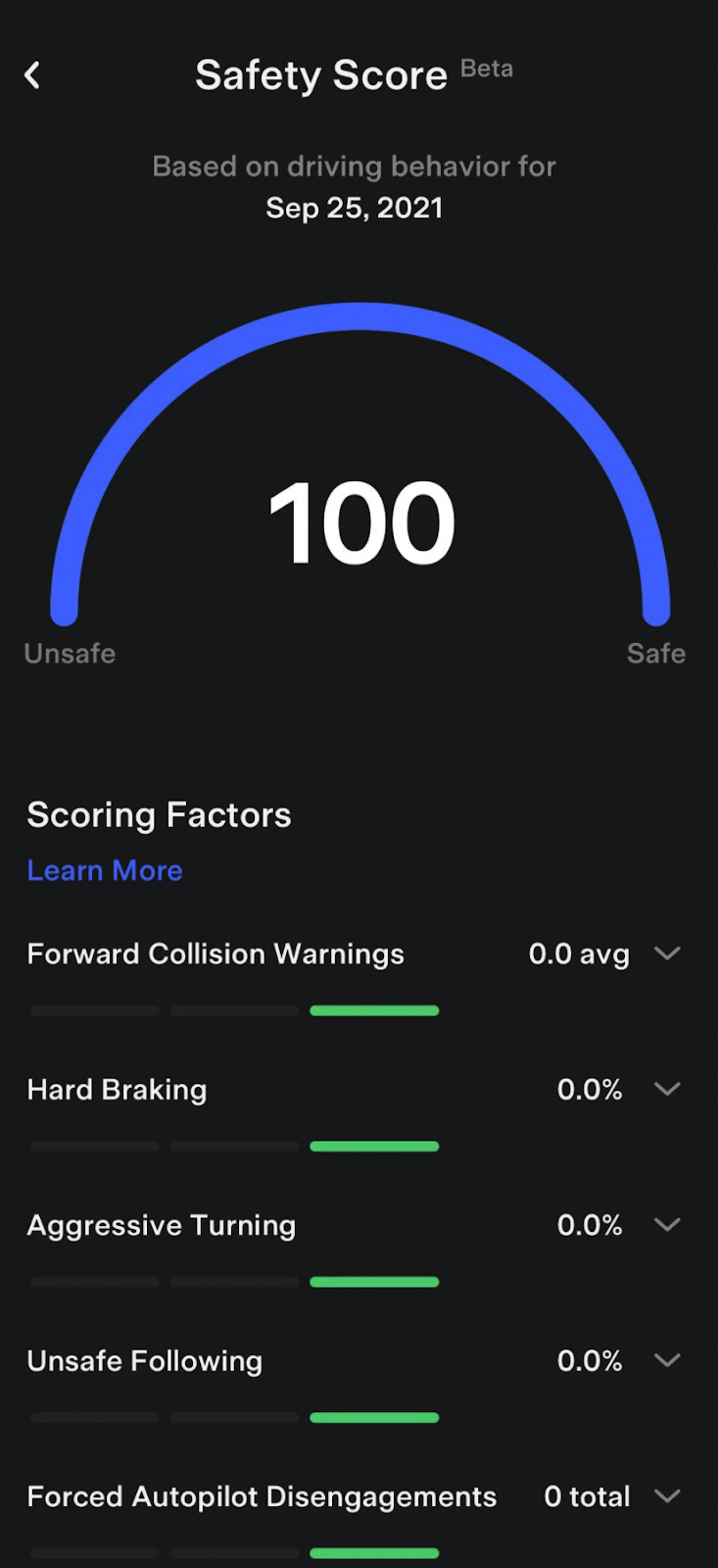This screenshot has width=718, height=1568.
Task: Expand the Forward Collision Warnings details
Action: [667, 954]
